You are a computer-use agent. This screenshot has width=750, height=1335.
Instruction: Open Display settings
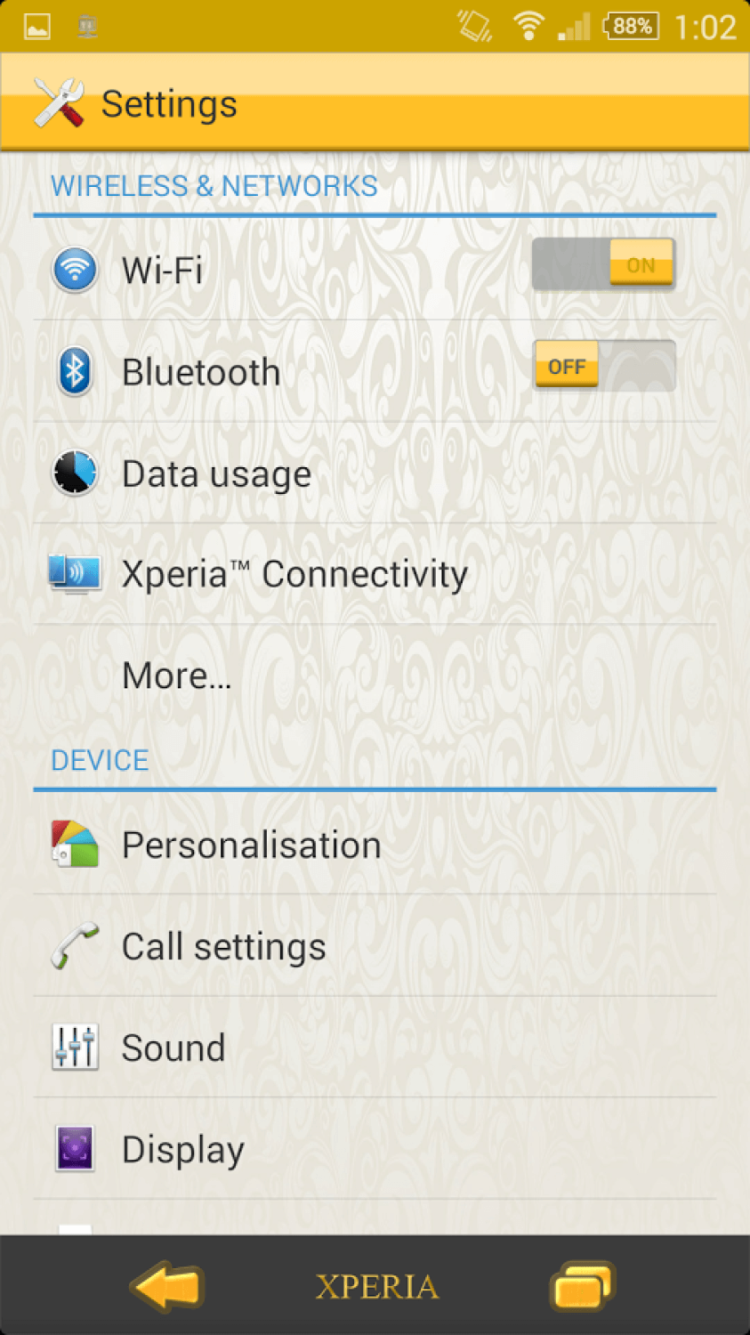coord(182,1150)
